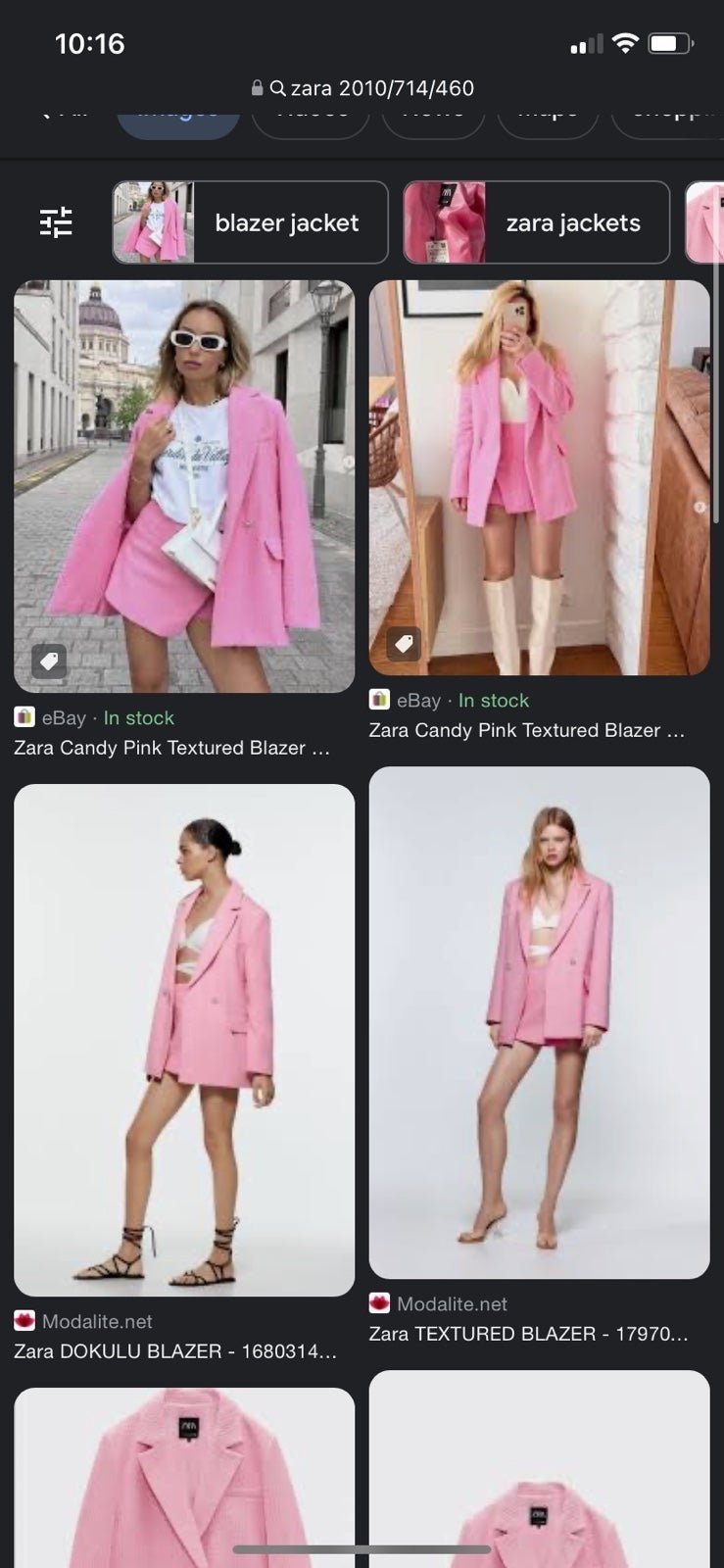Viewport: 724px width, 1568px height.
Task: Tap the address bar showing zara 2010/714/460
Action: (362, 88)
